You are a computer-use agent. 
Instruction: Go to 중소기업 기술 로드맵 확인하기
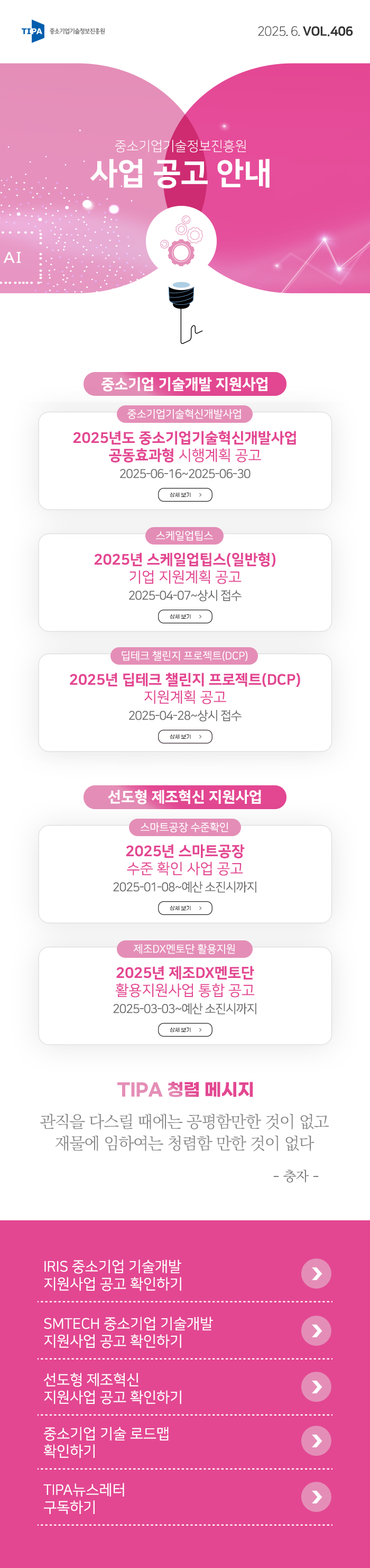pos(316,1441)
